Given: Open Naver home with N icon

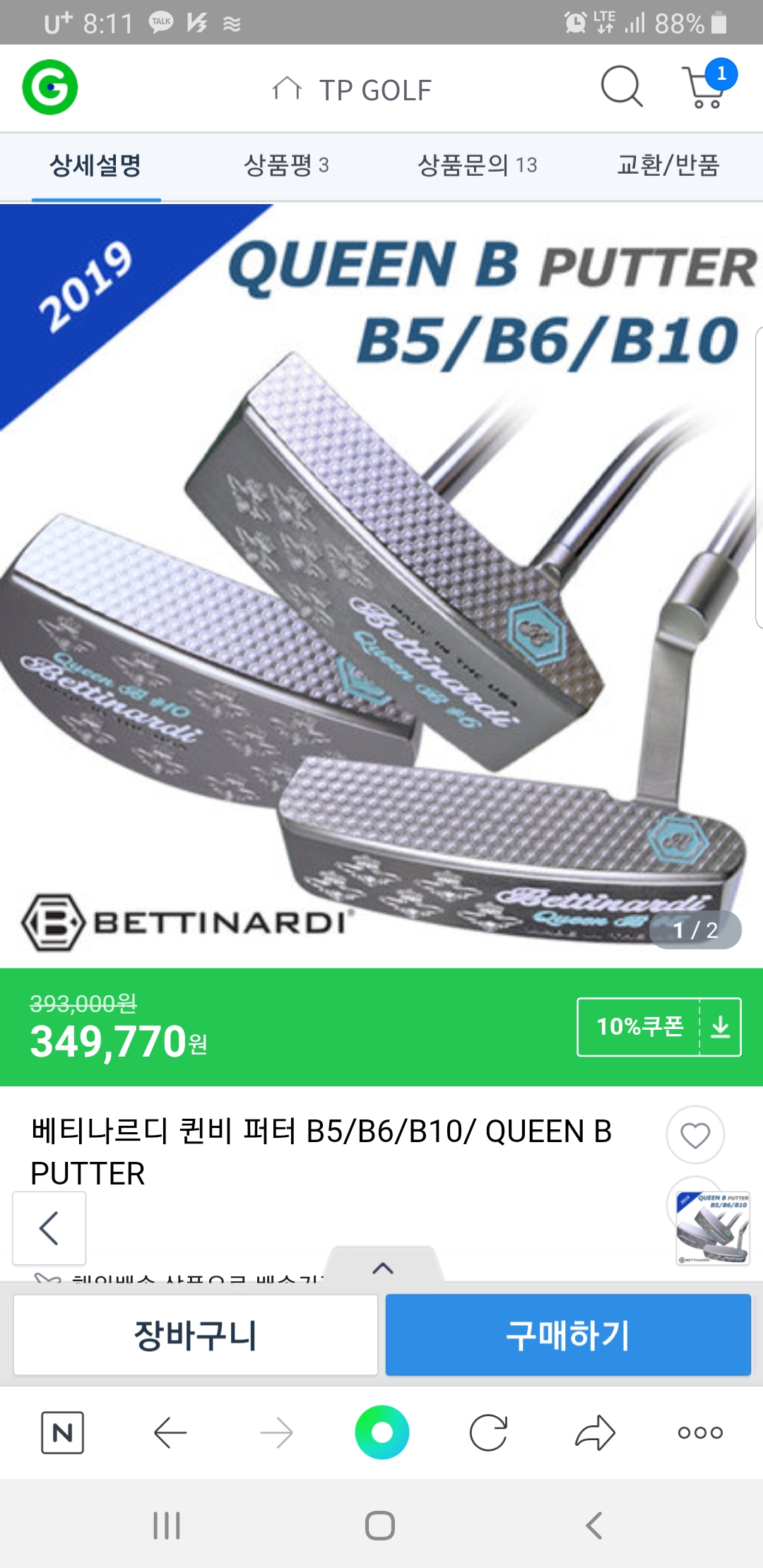Looking at the screenshot, I should 63,1432.
